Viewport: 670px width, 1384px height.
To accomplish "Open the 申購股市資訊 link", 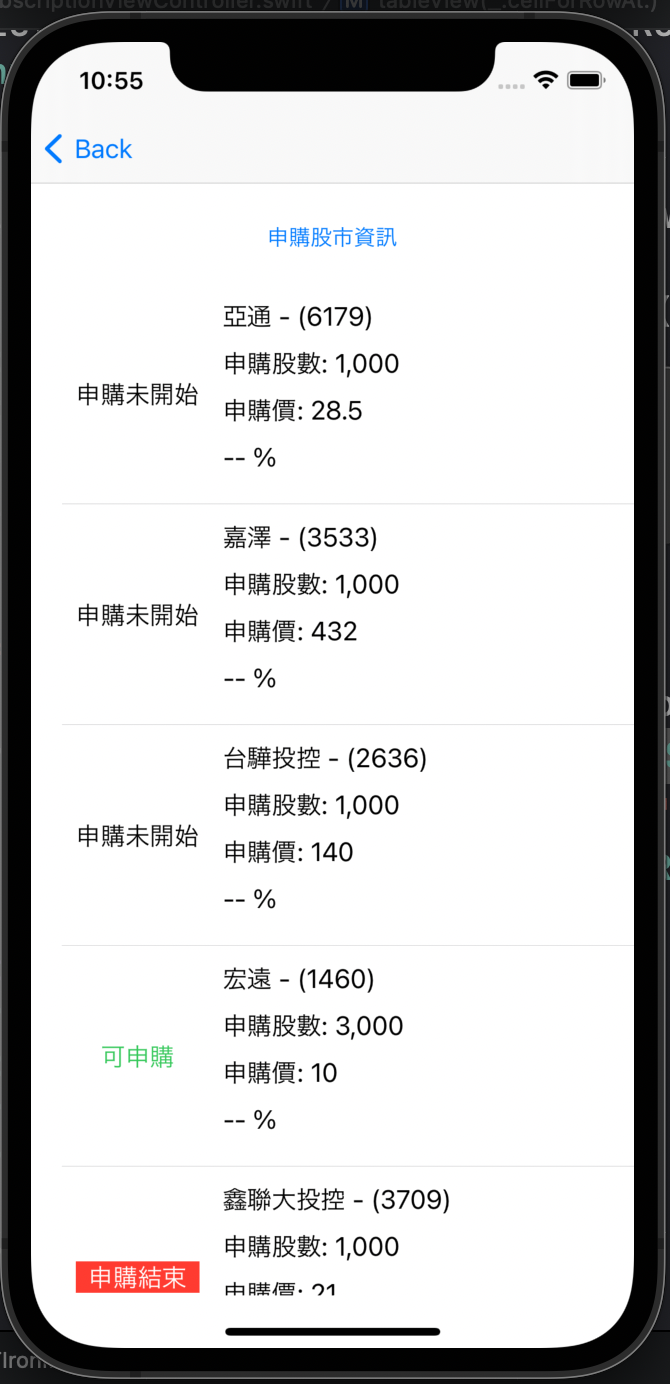I will click(332, 237).
